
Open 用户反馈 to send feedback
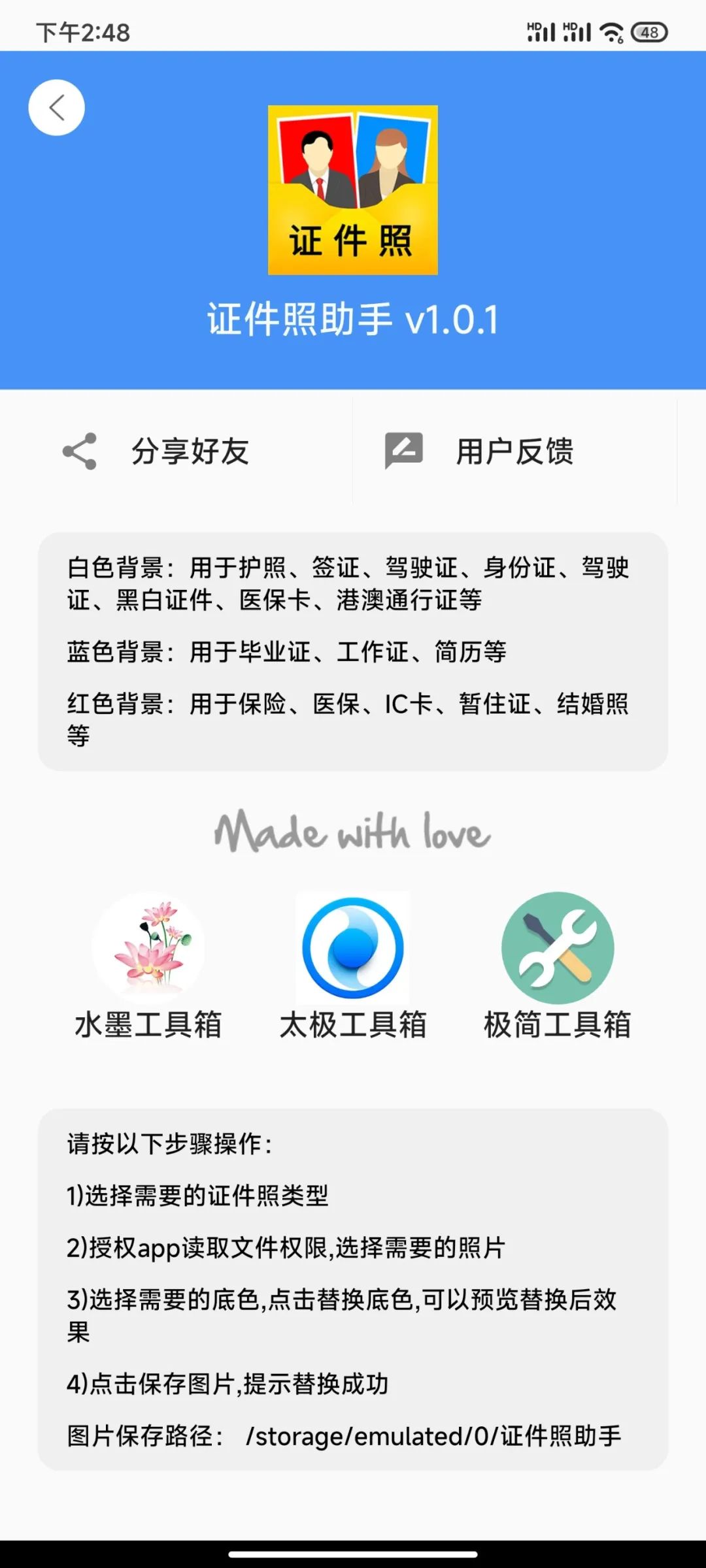pos(480,451)
